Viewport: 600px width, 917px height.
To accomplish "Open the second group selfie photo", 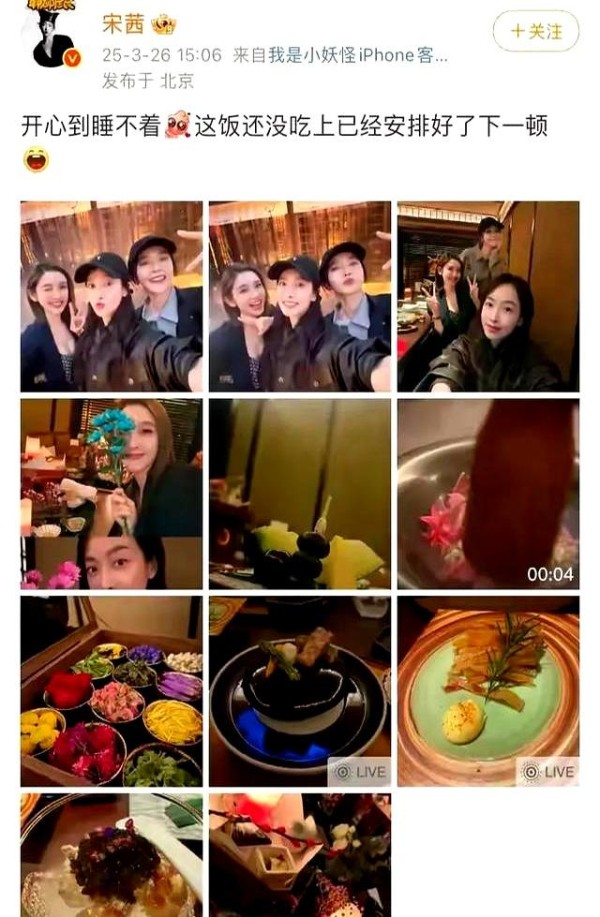I will (x=300, y=296).
